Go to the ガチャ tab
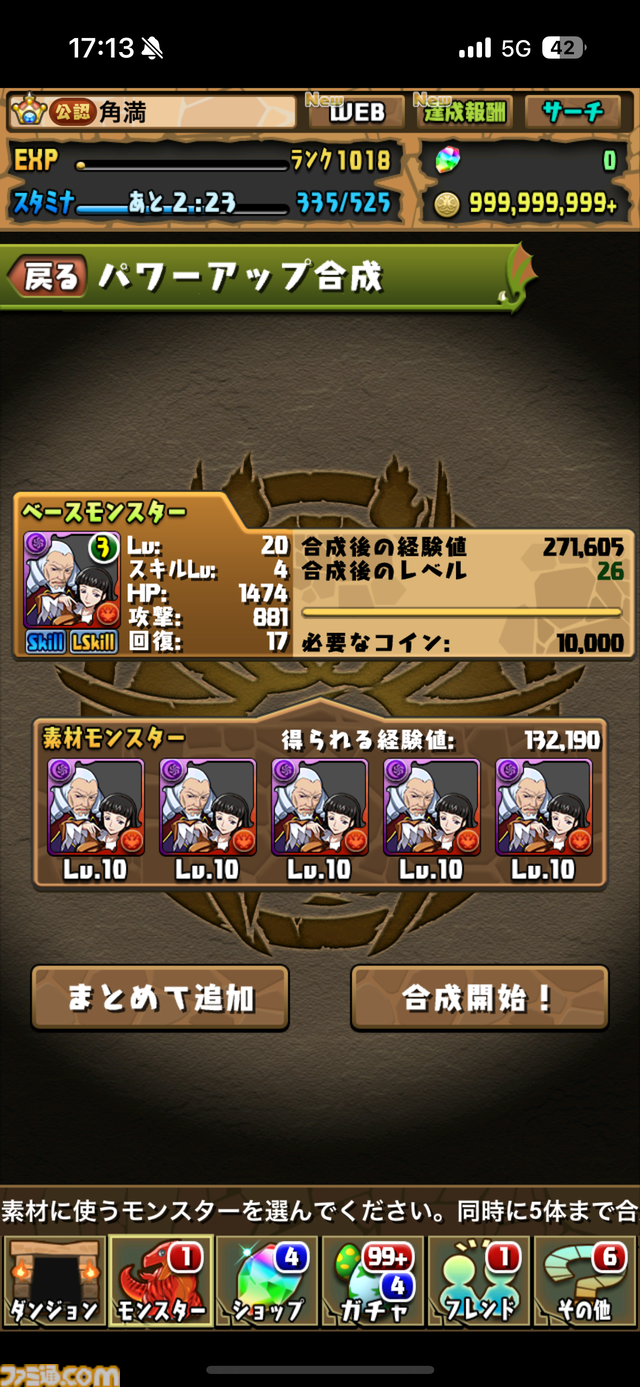This screenshot has height=1387, width=640. 374,1282
